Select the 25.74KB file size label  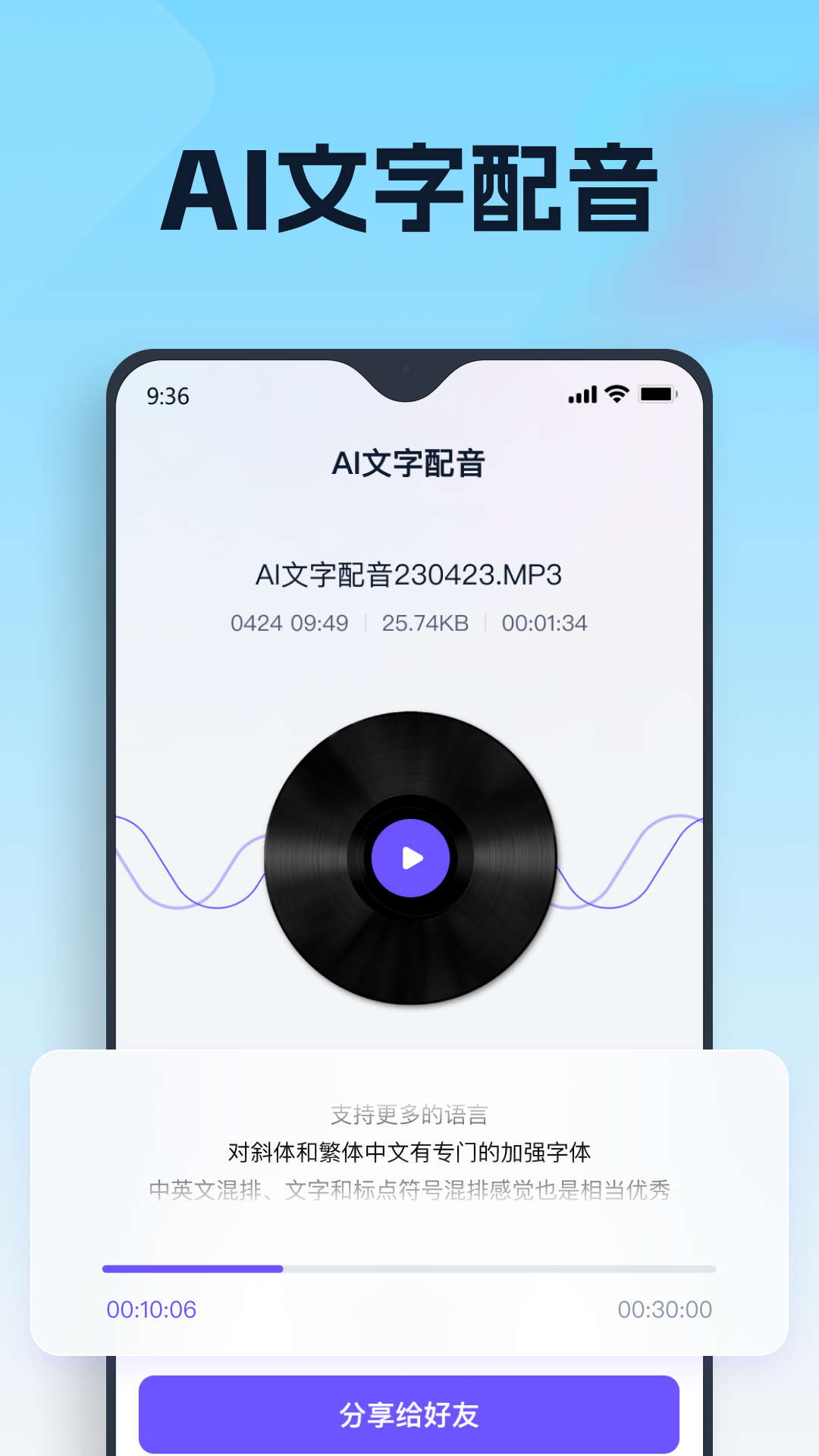tap(425, 622)
